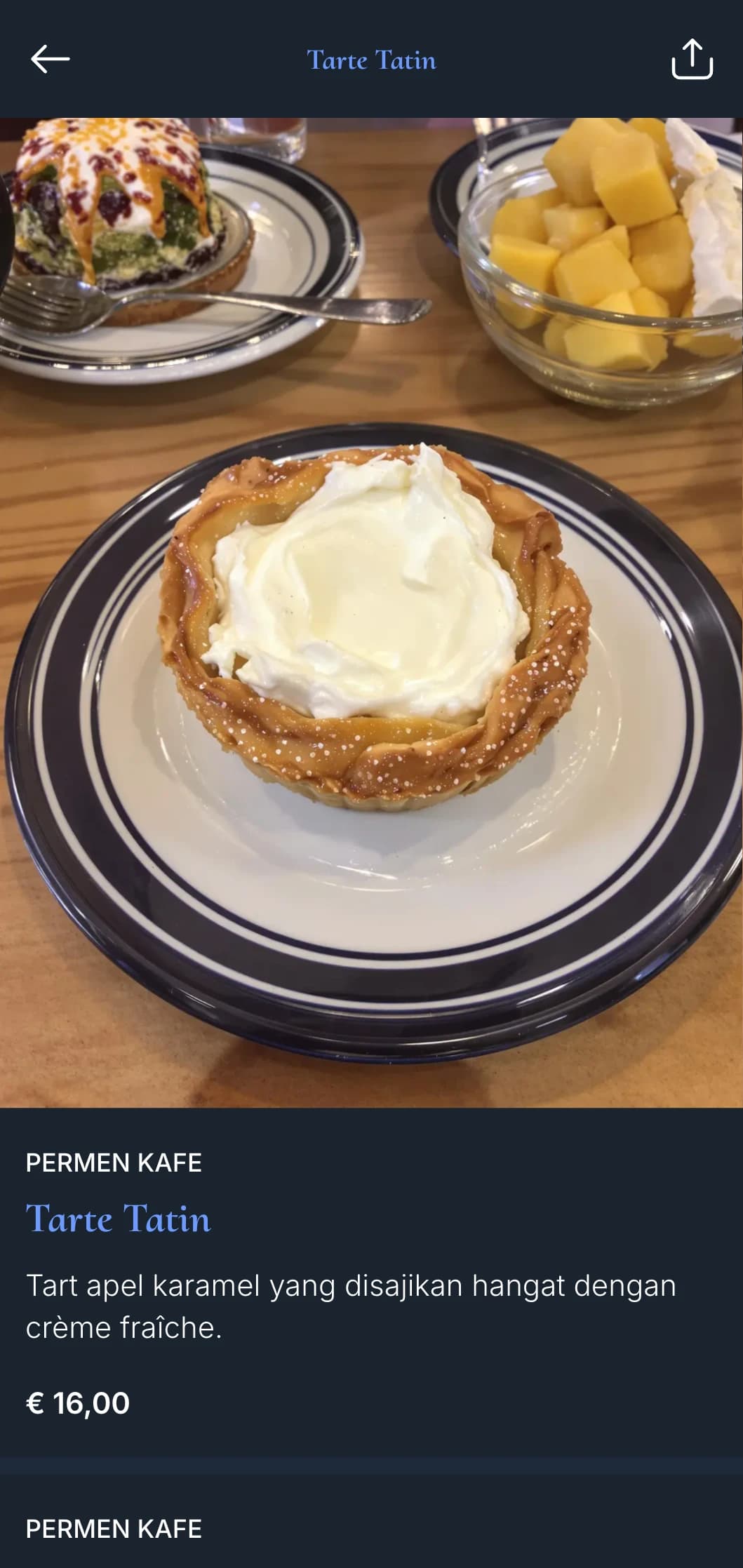This screenshot has height=1568, width=743.
Task: Open the Tarte Tatin dessert photo
Action: coord(371,612)
